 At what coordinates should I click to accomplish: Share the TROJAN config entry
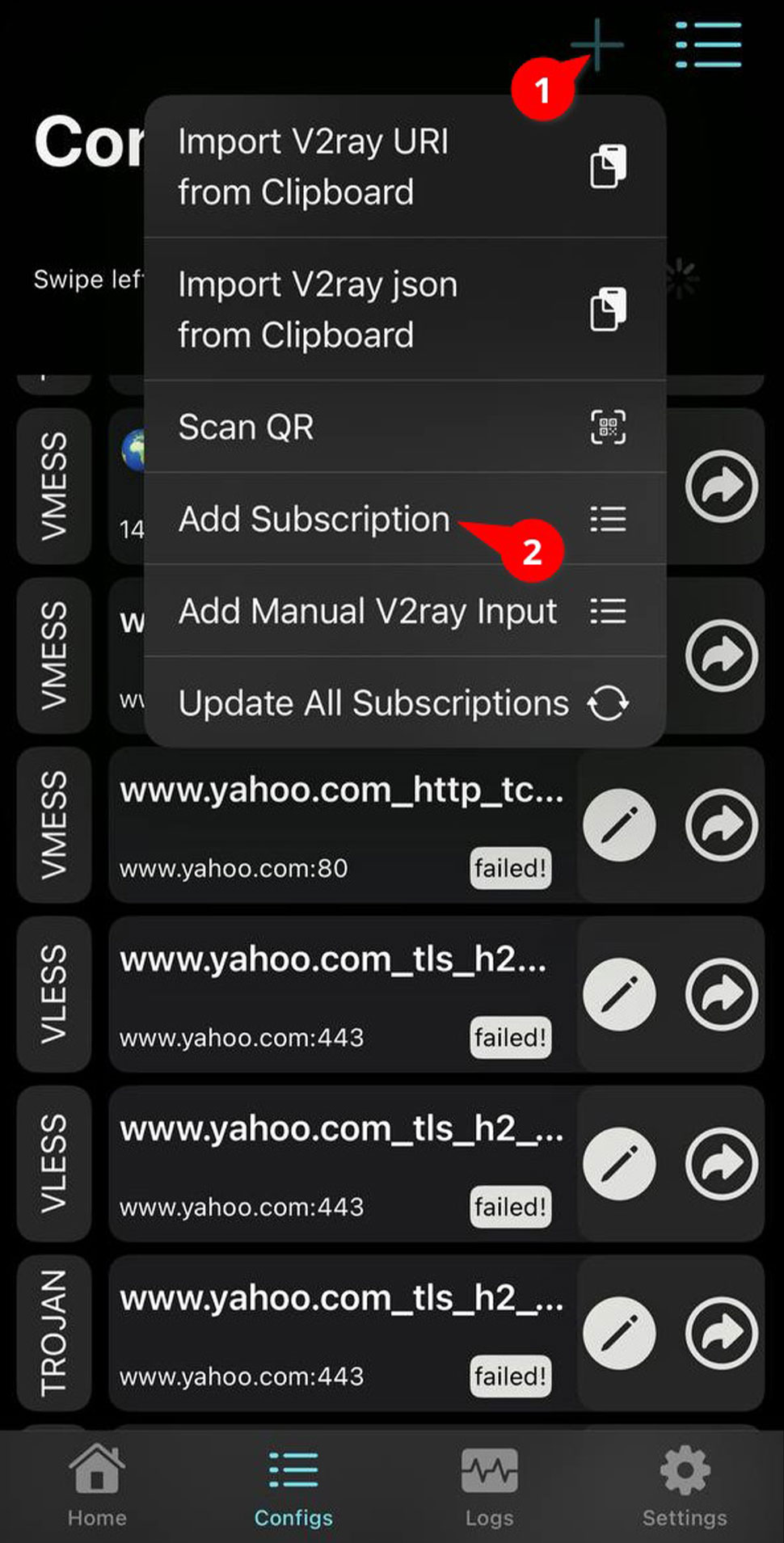(x=721, y=1333)
